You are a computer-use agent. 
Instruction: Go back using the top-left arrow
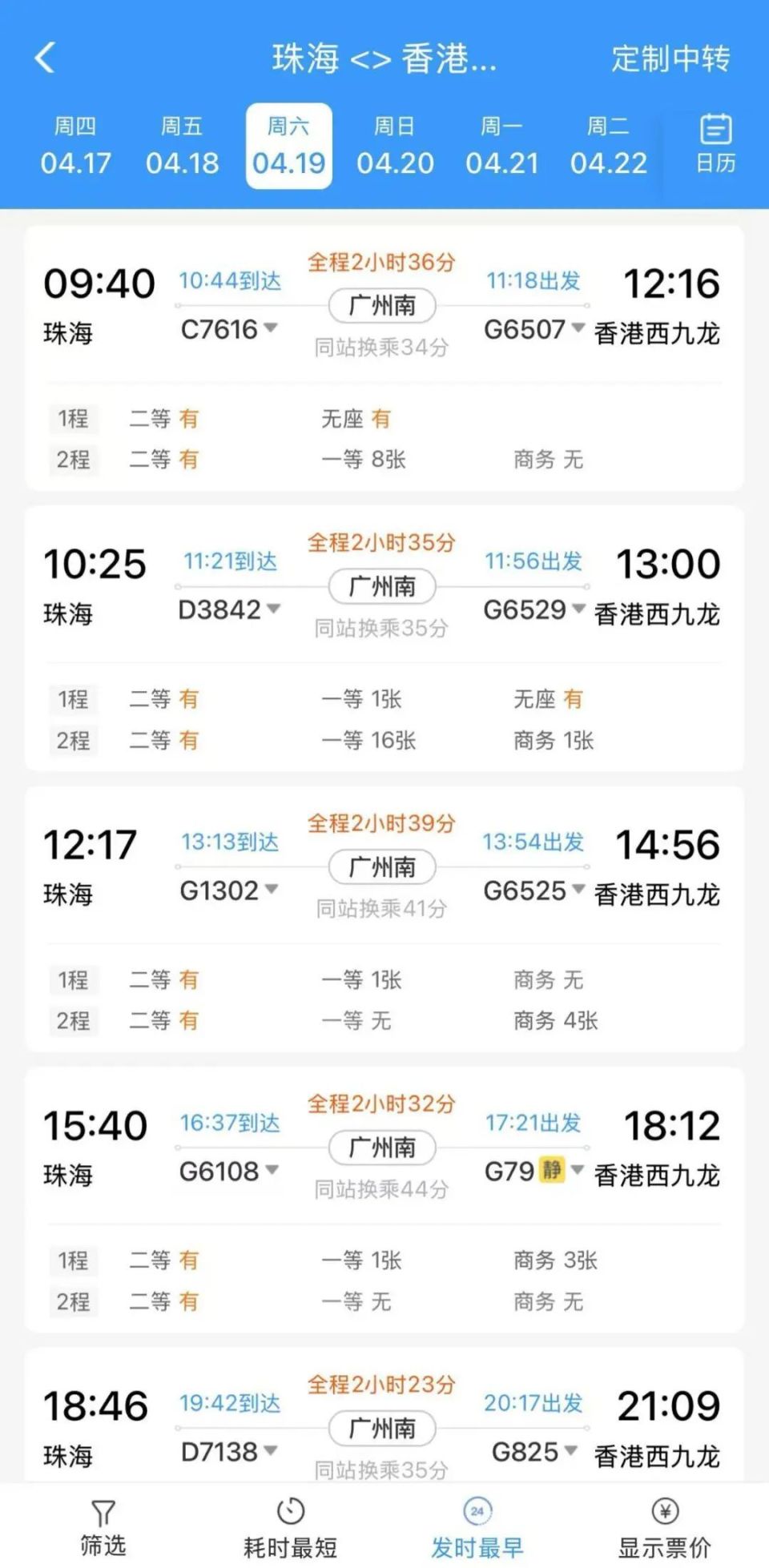[46, 58]
